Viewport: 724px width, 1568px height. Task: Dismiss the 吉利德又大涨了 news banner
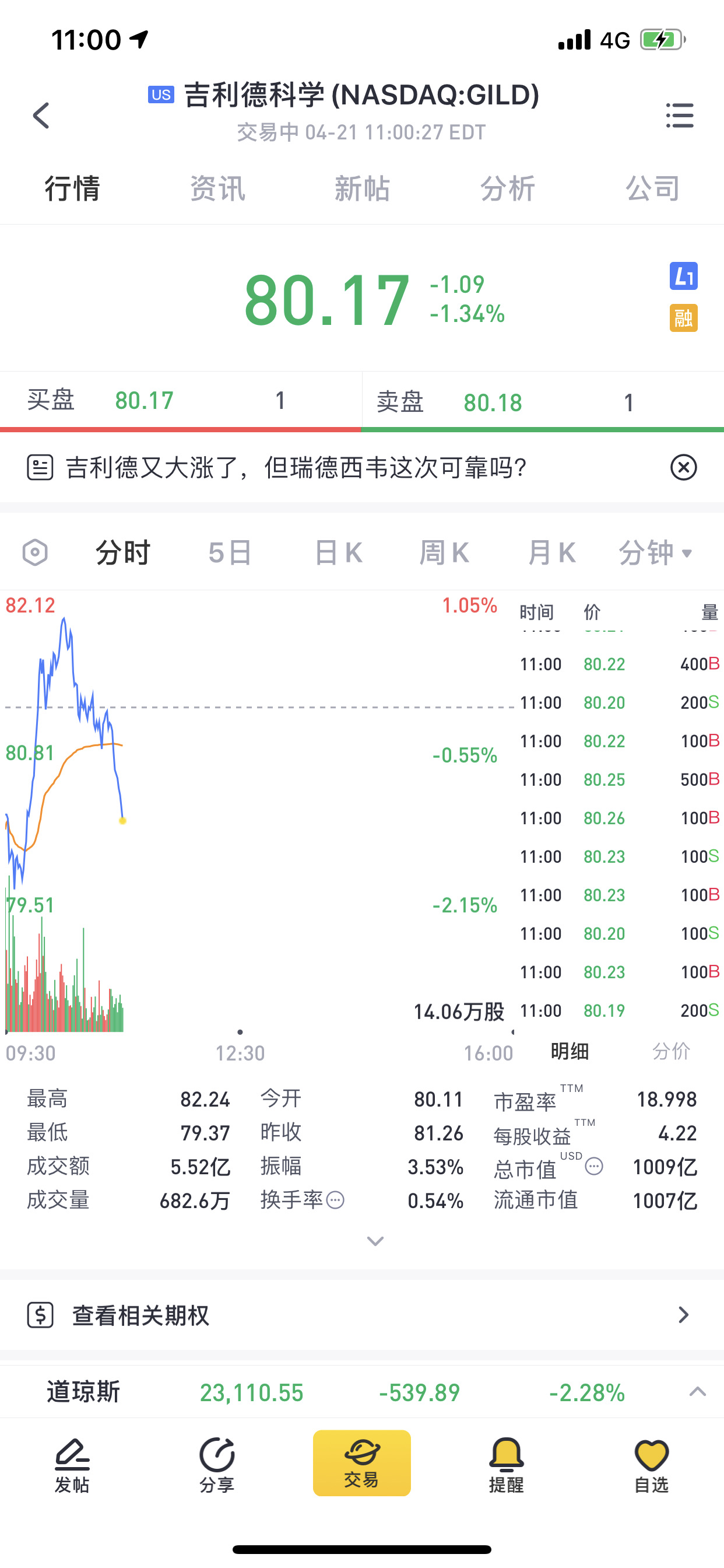coord(683,467)
